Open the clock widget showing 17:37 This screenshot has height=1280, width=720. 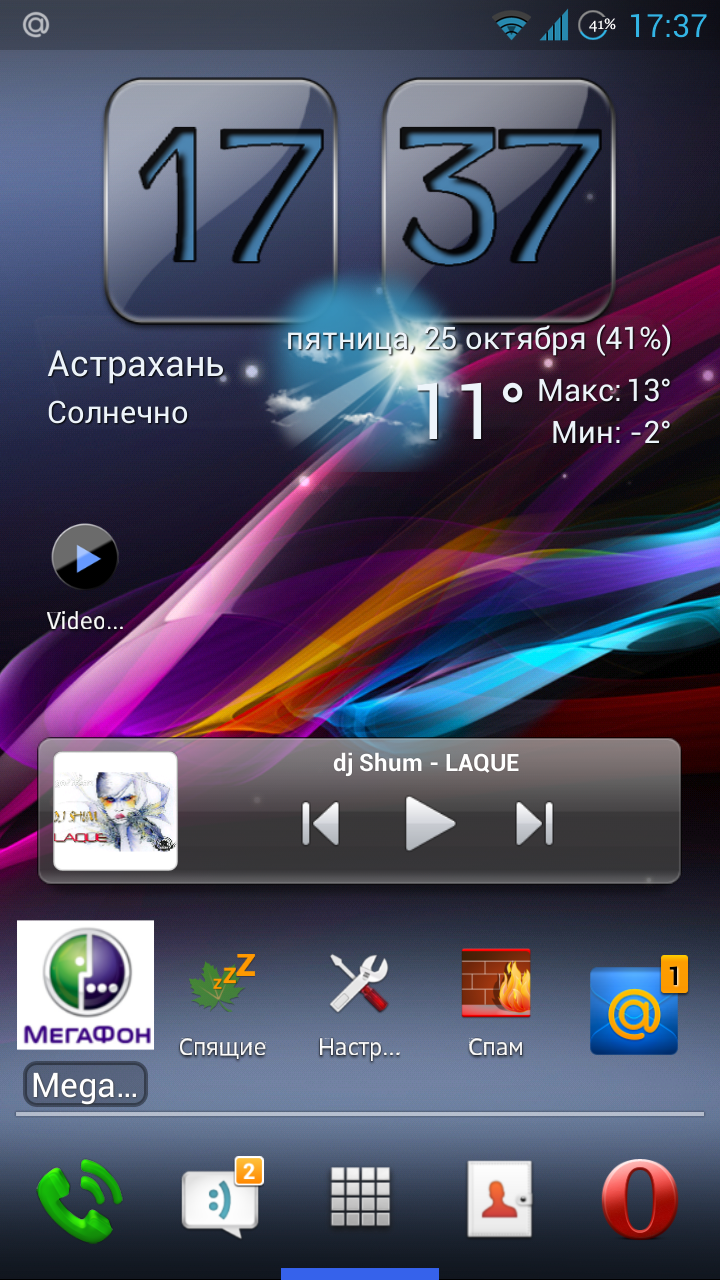click(x=359, y=200)
